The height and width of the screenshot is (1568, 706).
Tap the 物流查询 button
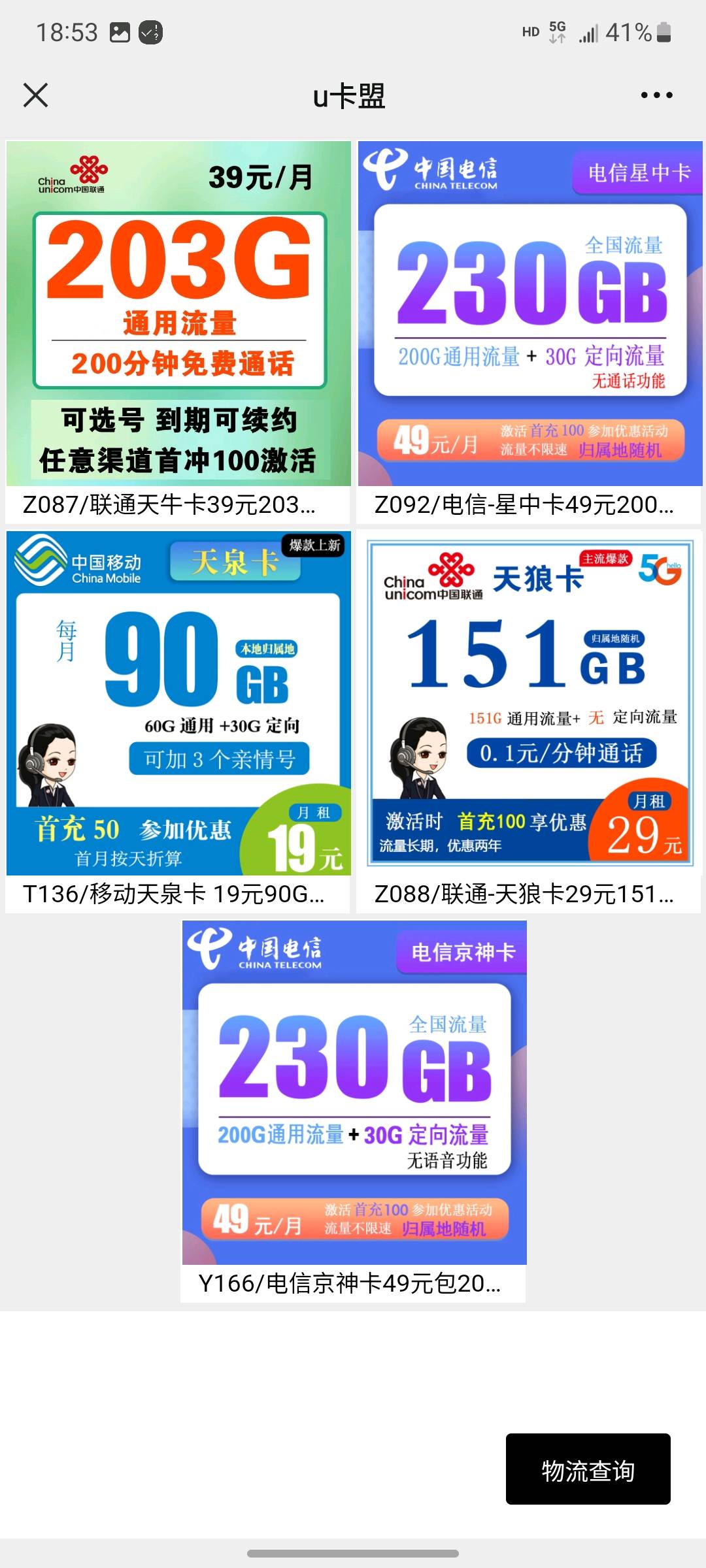pos(588,1470)
